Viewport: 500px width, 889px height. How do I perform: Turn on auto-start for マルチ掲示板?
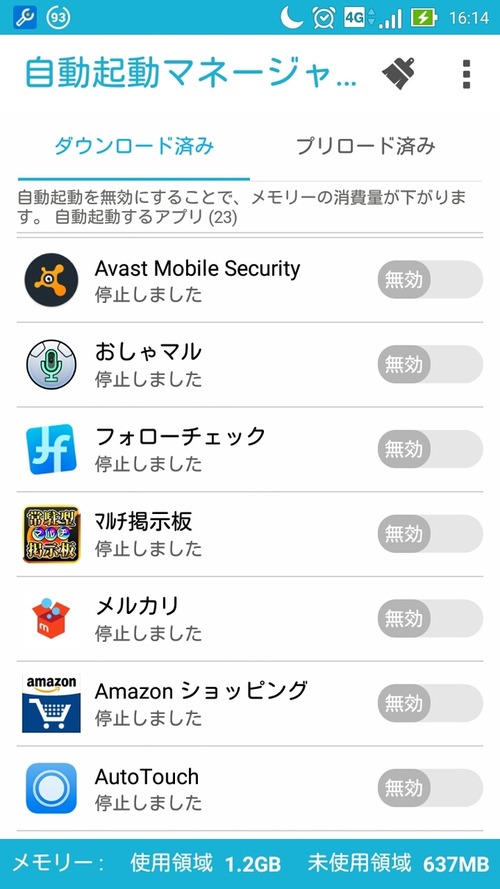[430, 534]
